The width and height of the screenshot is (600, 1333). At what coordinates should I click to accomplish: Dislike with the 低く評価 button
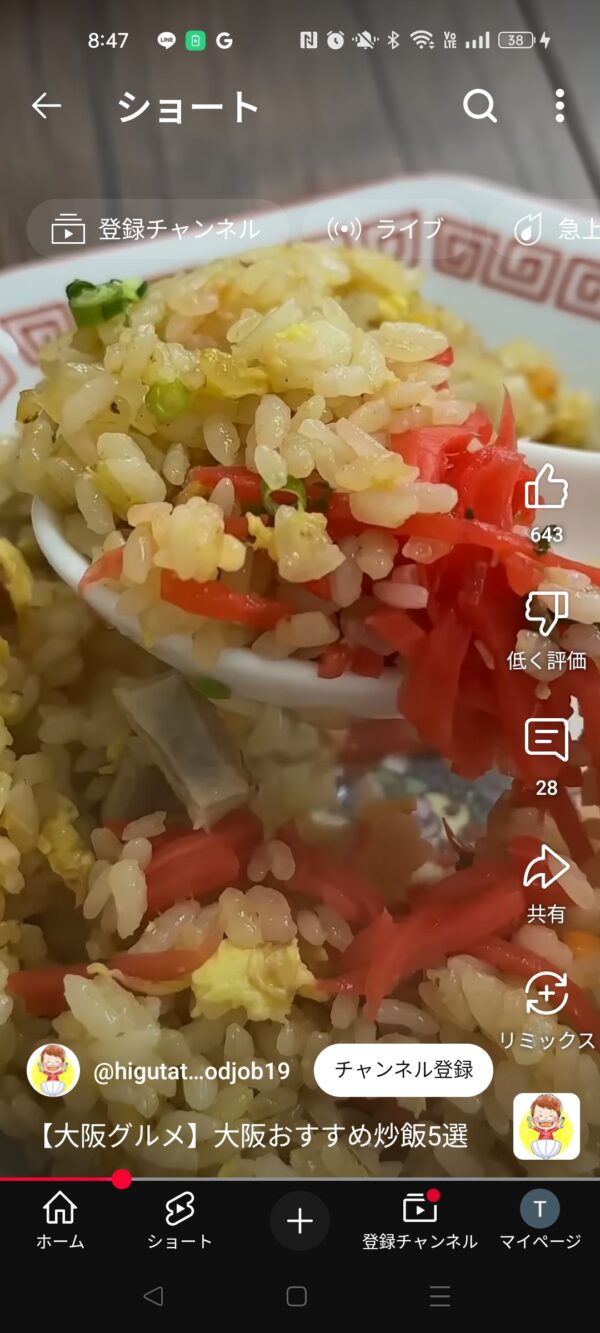pyautogui.click(x=546, y=615)
